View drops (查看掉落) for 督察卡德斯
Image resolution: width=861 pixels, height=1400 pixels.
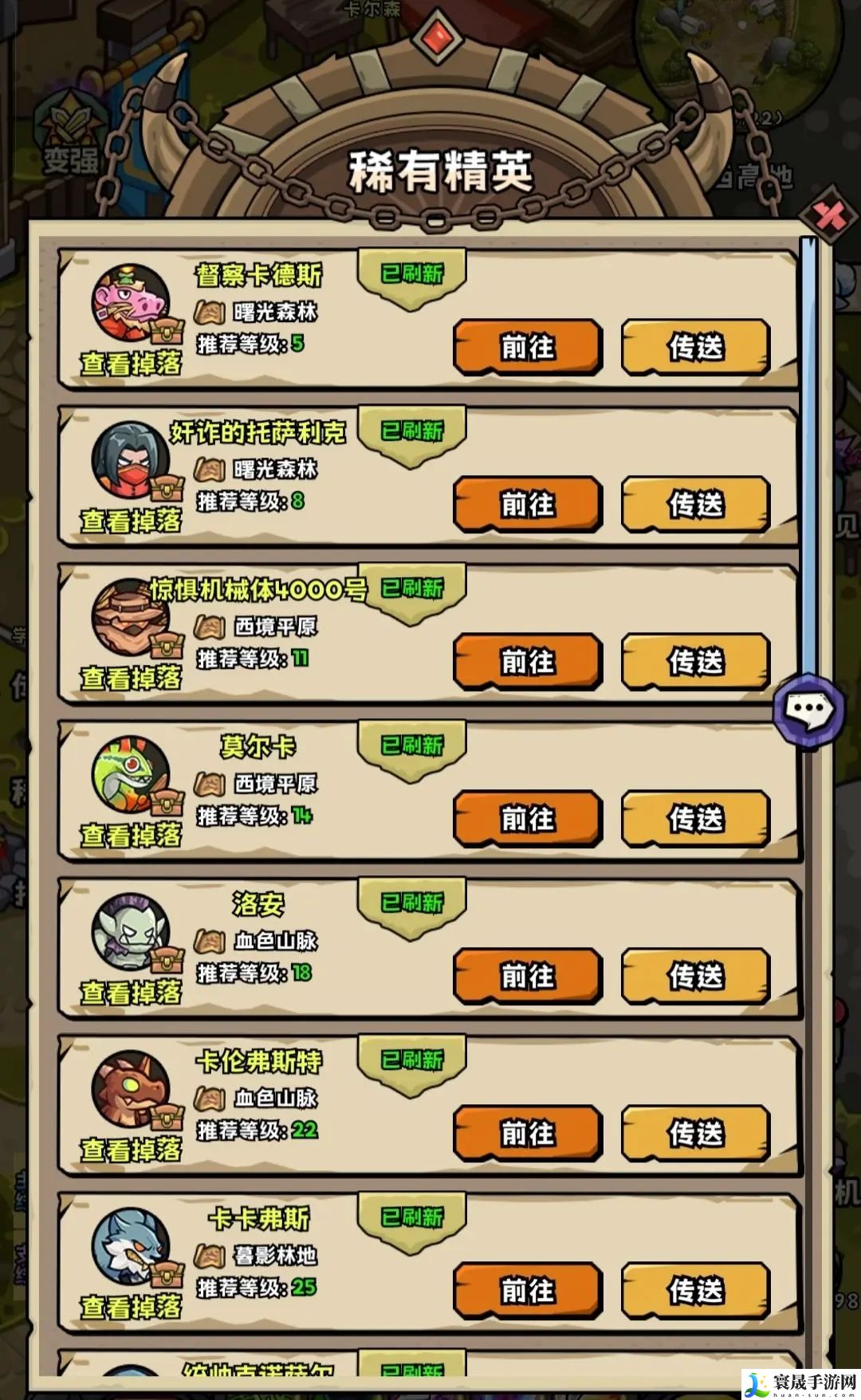[x=132, y=364]
